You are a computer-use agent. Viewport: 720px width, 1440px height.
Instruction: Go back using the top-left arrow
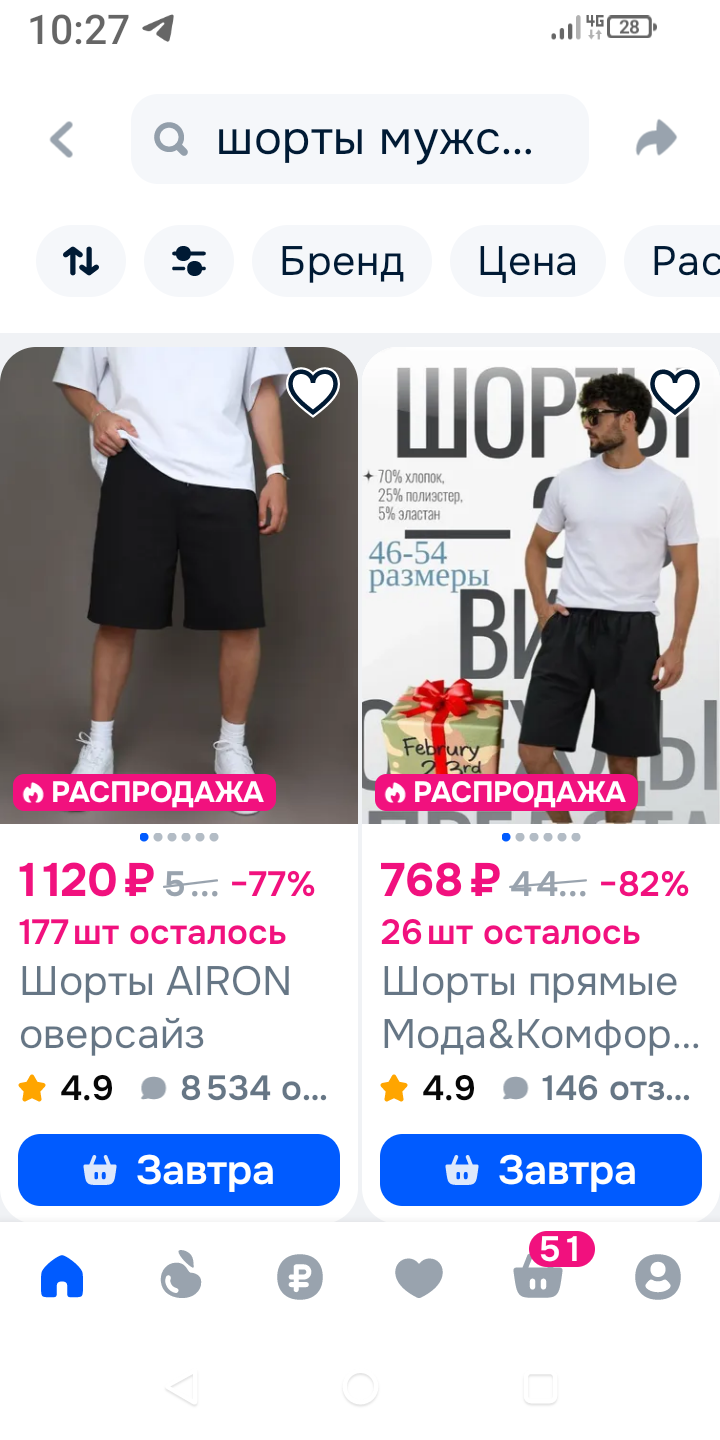pos(62,140)
